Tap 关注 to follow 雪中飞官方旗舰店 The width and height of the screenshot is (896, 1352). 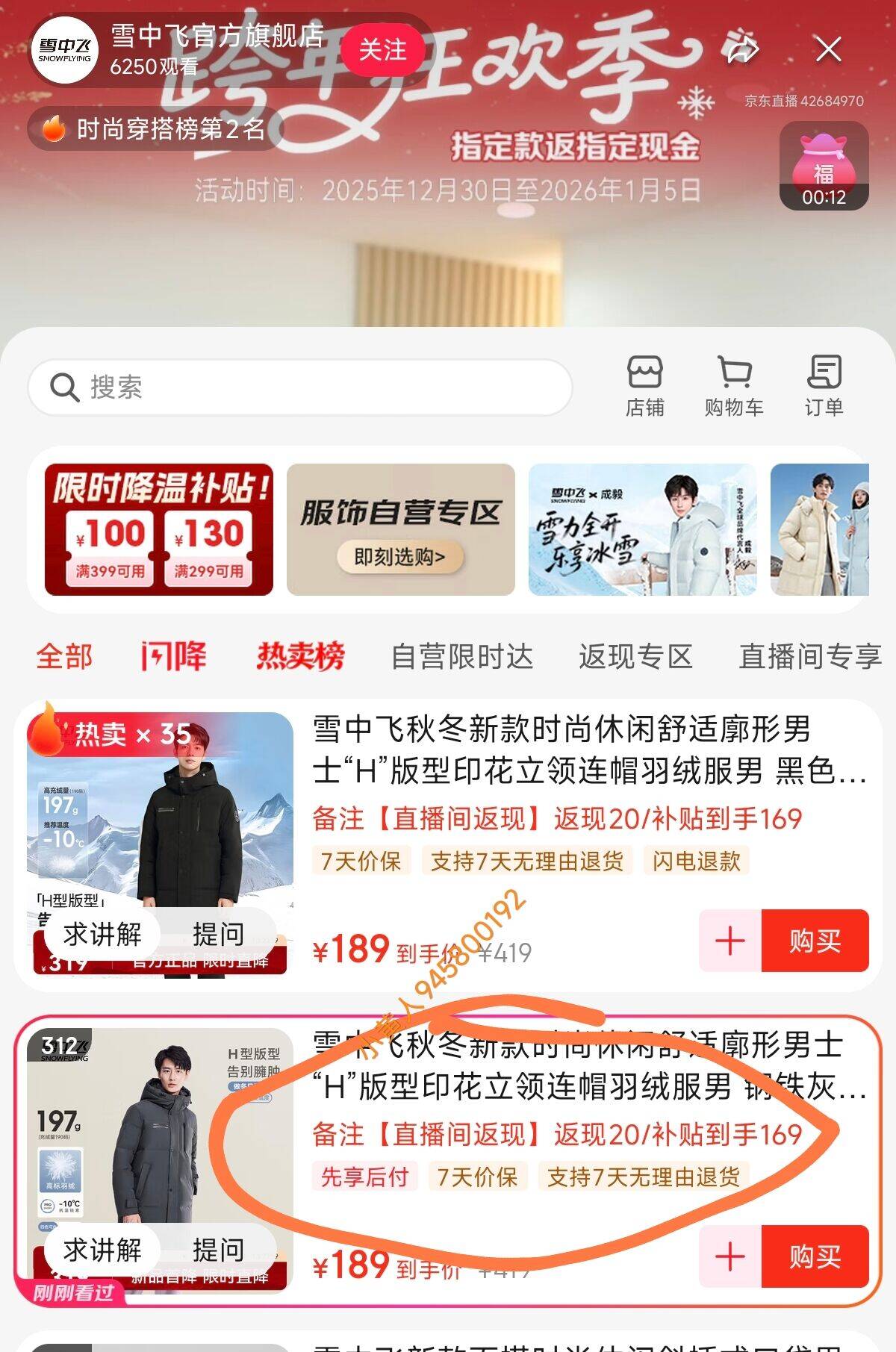pos(383,50)
